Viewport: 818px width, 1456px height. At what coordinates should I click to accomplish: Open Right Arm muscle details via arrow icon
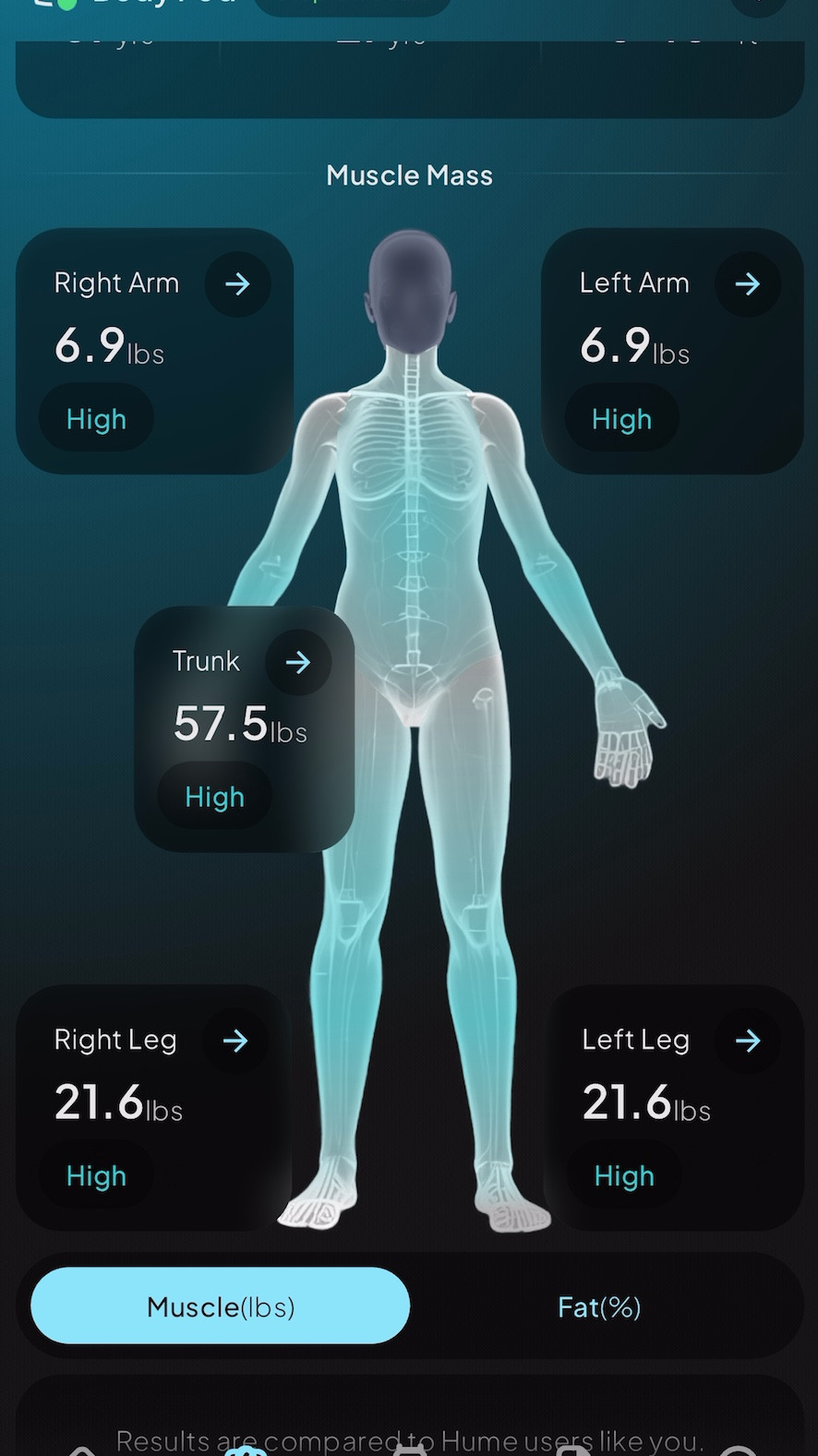tap(237, 284)
